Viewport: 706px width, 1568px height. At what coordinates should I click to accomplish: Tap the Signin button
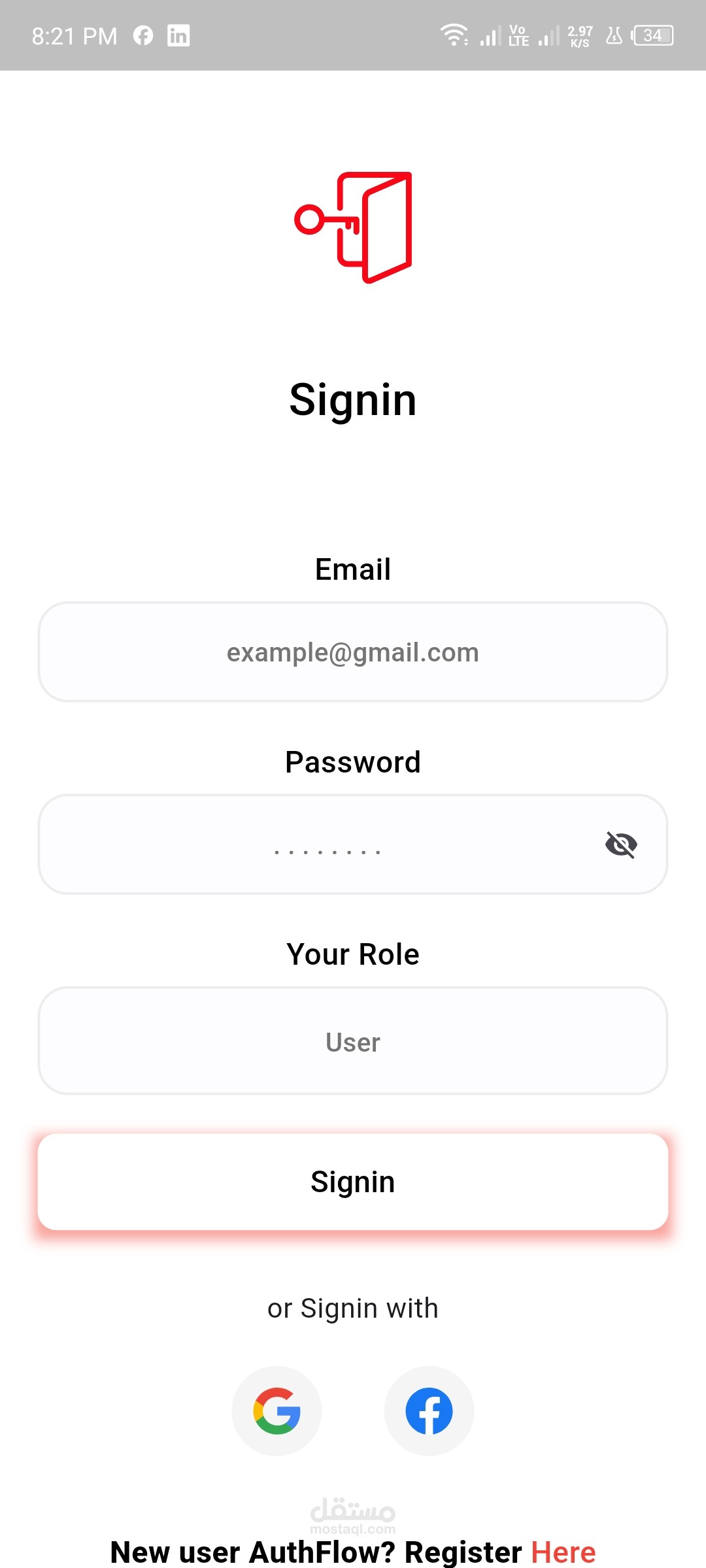[x=353, y=1182]
